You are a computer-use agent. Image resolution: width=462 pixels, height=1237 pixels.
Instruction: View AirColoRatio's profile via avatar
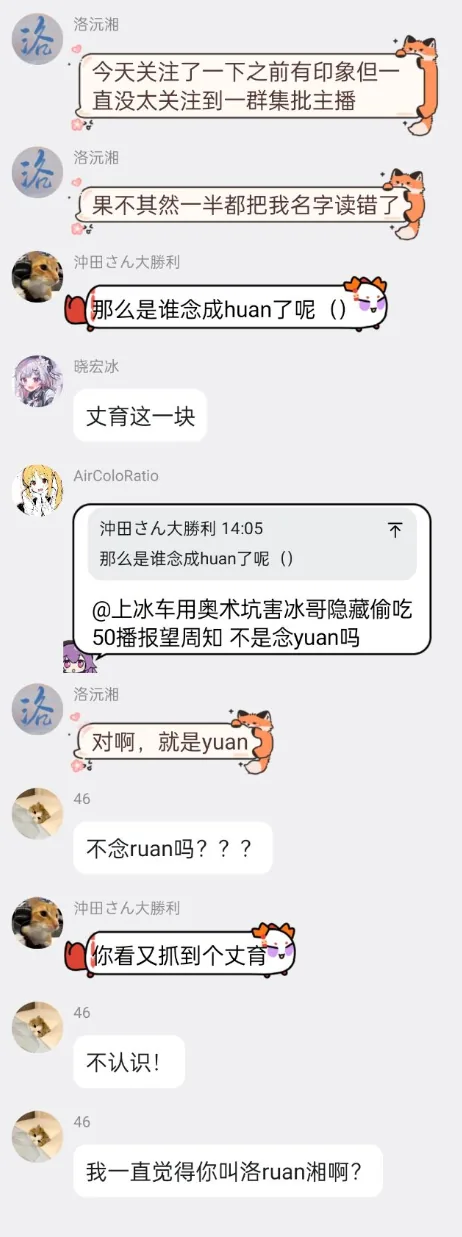[38, 491]
